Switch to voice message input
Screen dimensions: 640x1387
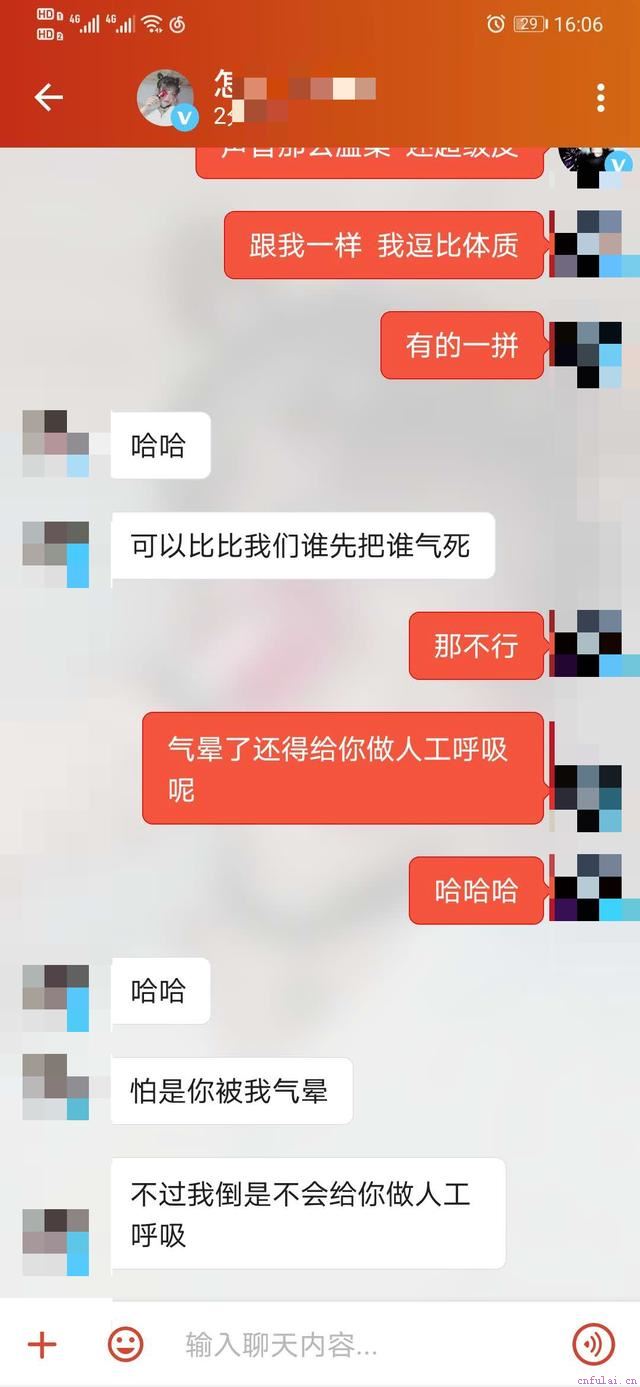593,1345
